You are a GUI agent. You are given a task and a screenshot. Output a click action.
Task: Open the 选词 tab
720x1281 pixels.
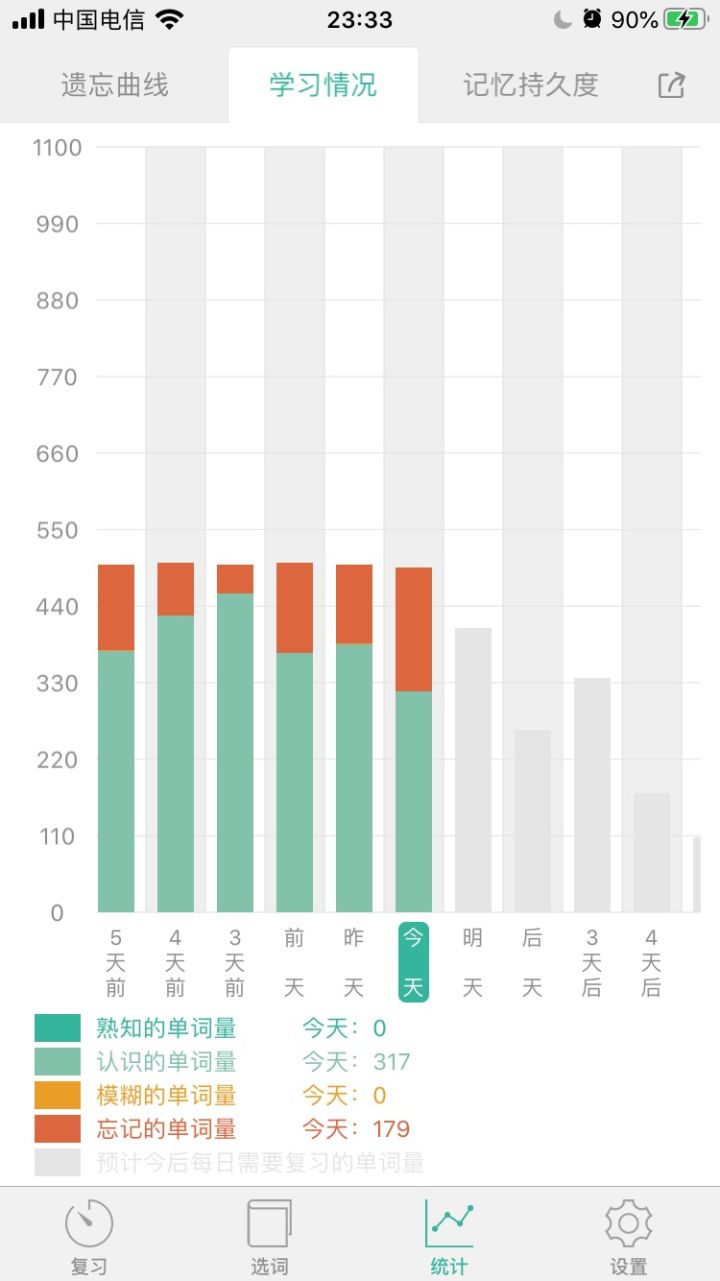[269, 1236]
